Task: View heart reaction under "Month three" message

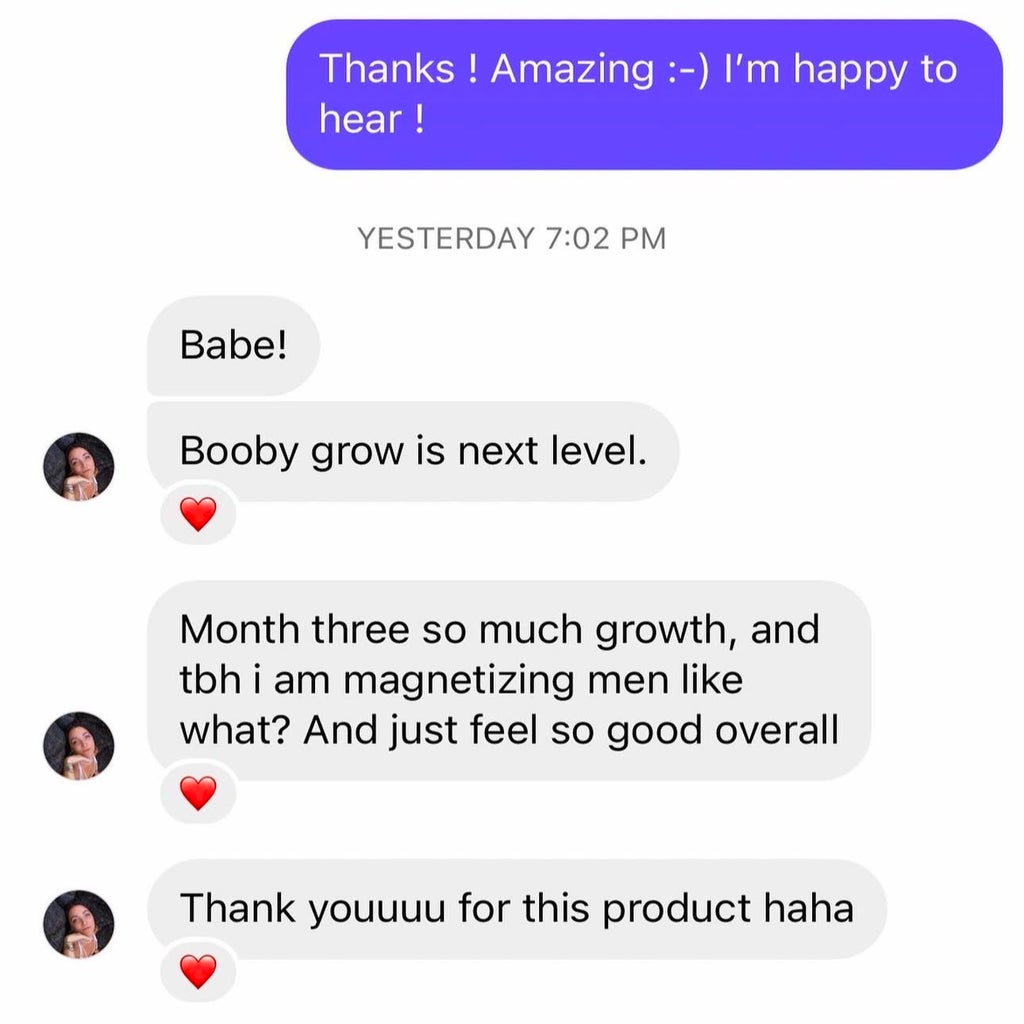Action: [198, 794]
